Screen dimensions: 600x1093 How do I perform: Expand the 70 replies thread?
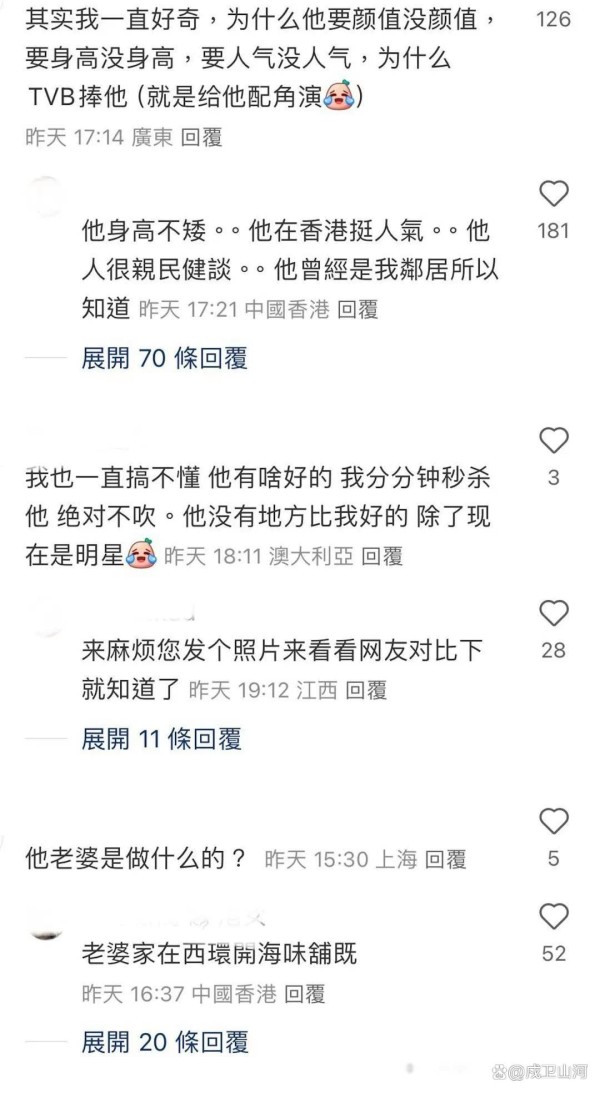pyautogui.click(x=164, y=359)
